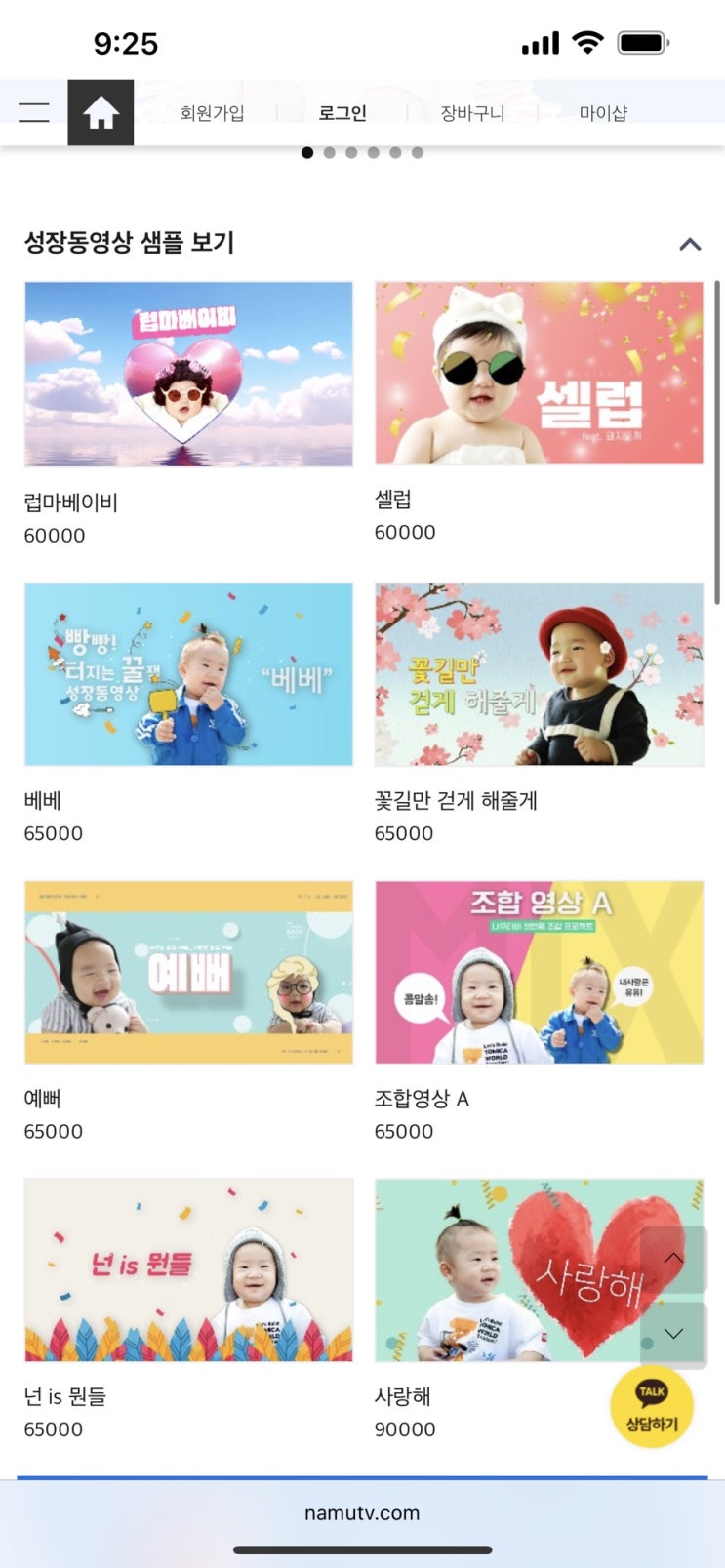Open the 사랑해 video sample
The image size is (725, 1568).
pyautogui.click(x=507, y=1269)
